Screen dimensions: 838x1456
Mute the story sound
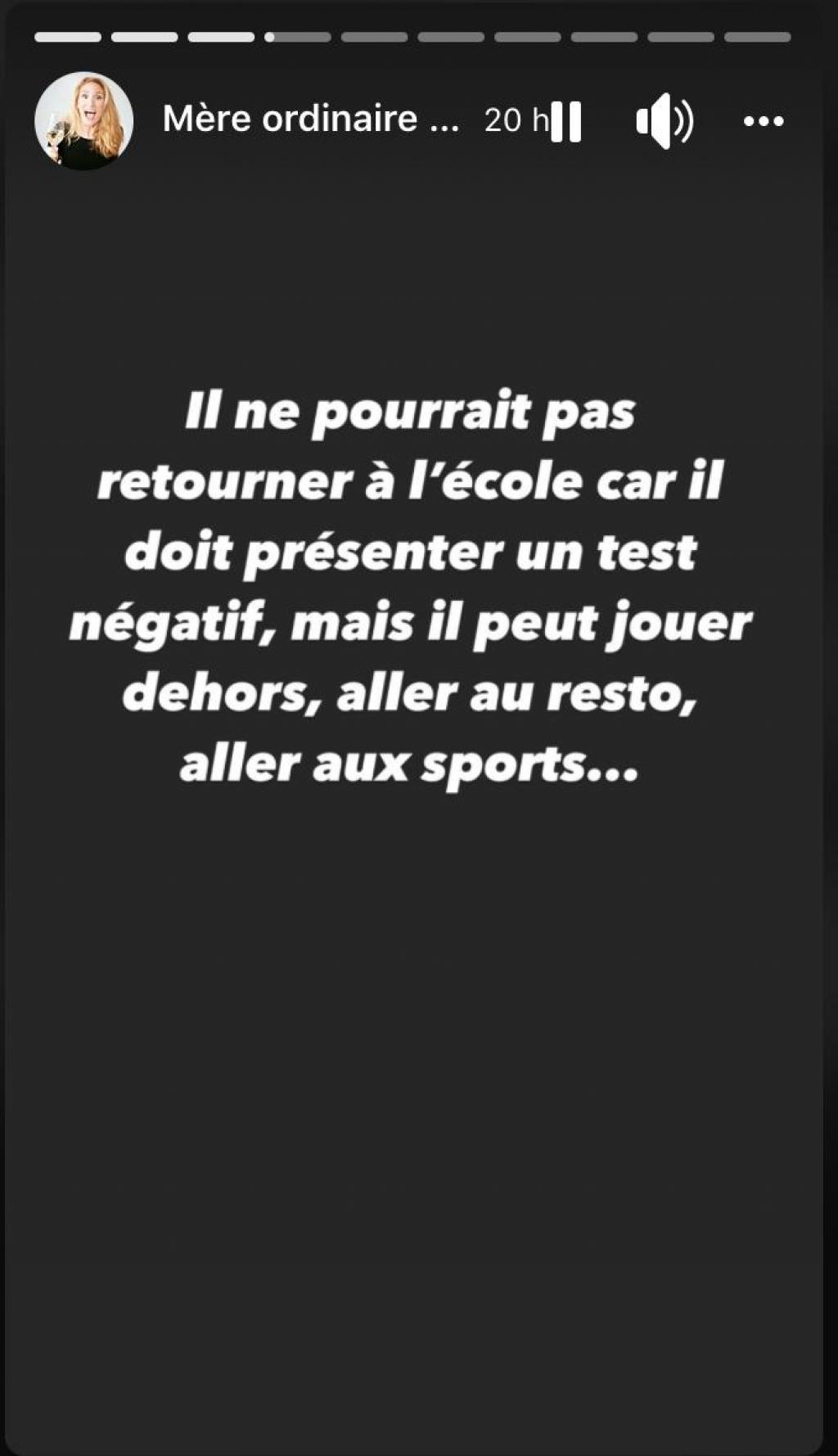[x=664, y=121]
